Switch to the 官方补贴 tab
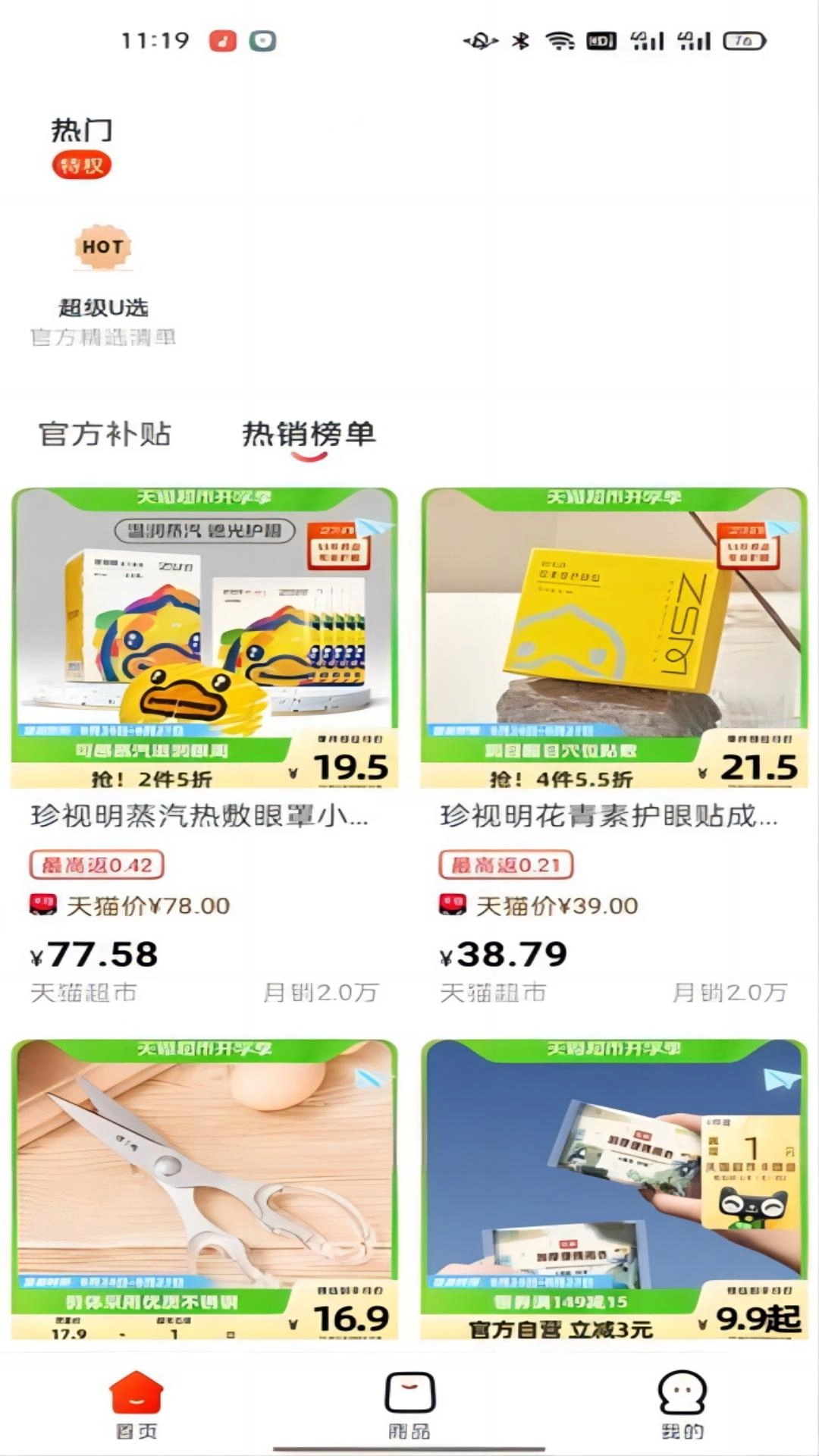 (x=105, y=435)
